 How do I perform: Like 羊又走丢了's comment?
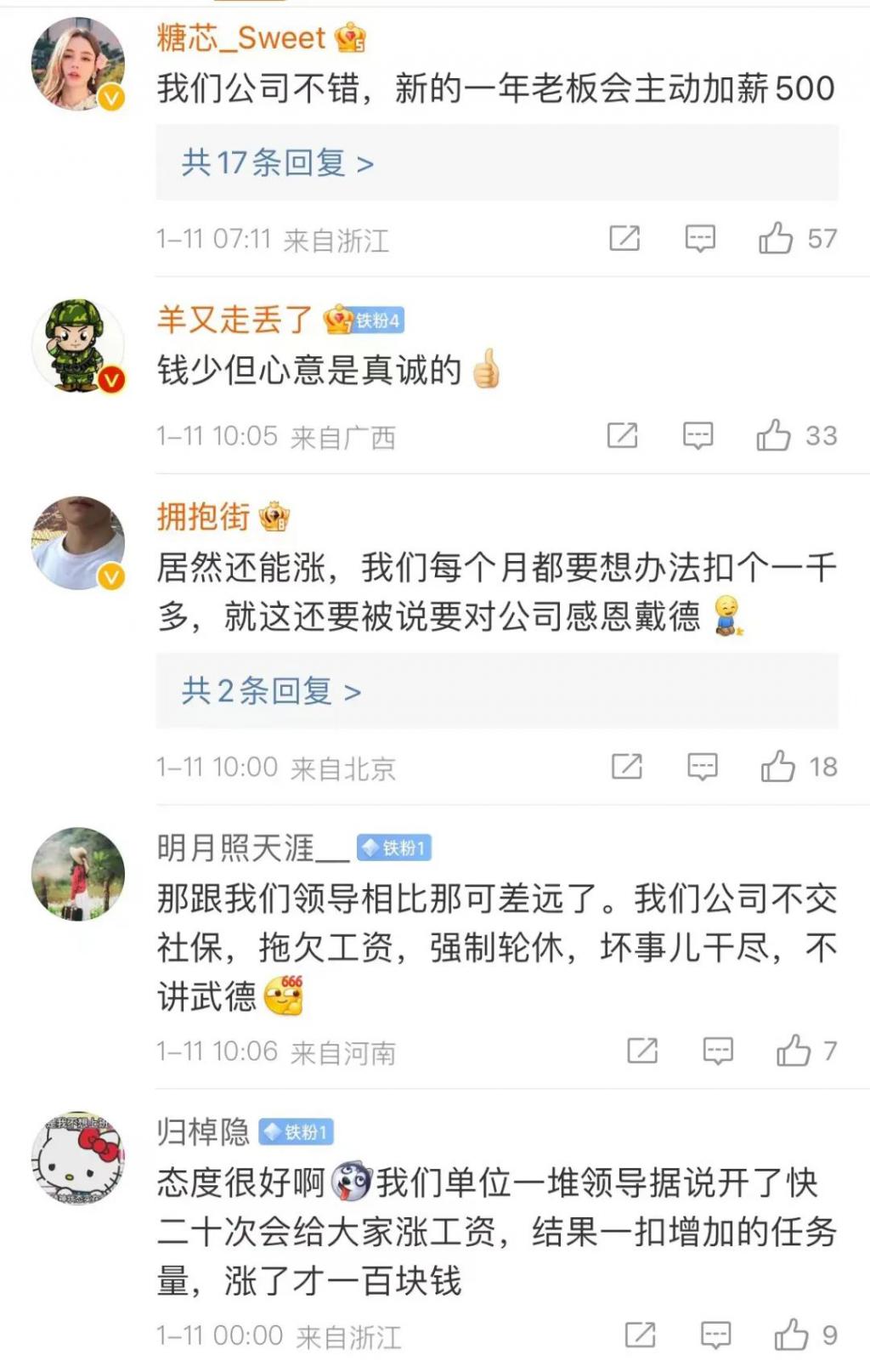[x=774, y=436]
